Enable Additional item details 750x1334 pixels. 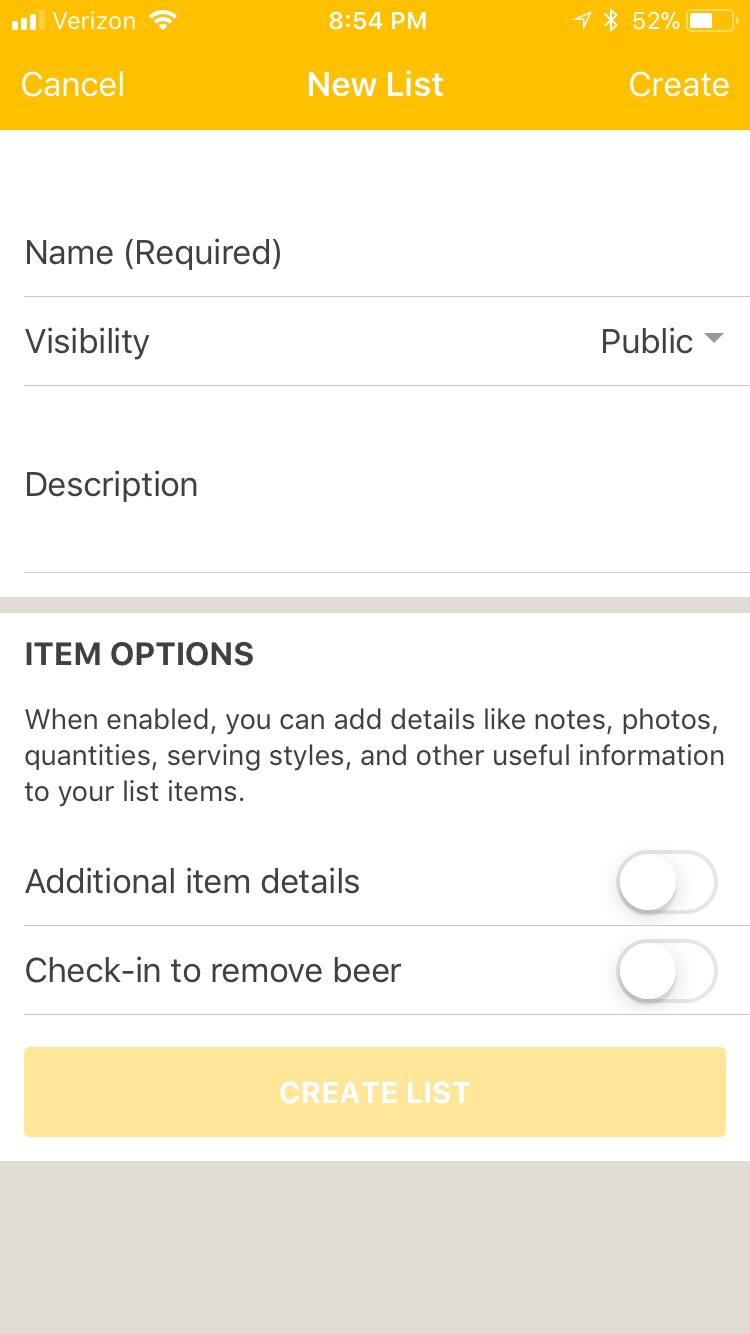[x=667, y=882]
